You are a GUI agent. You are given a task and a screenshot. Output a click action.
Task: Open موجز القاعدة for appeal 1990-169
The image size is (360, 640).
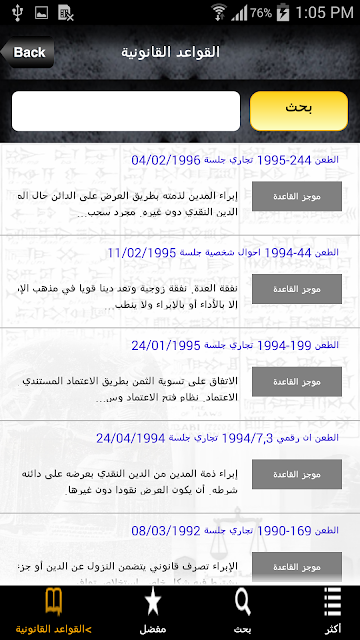coord(297,567)
